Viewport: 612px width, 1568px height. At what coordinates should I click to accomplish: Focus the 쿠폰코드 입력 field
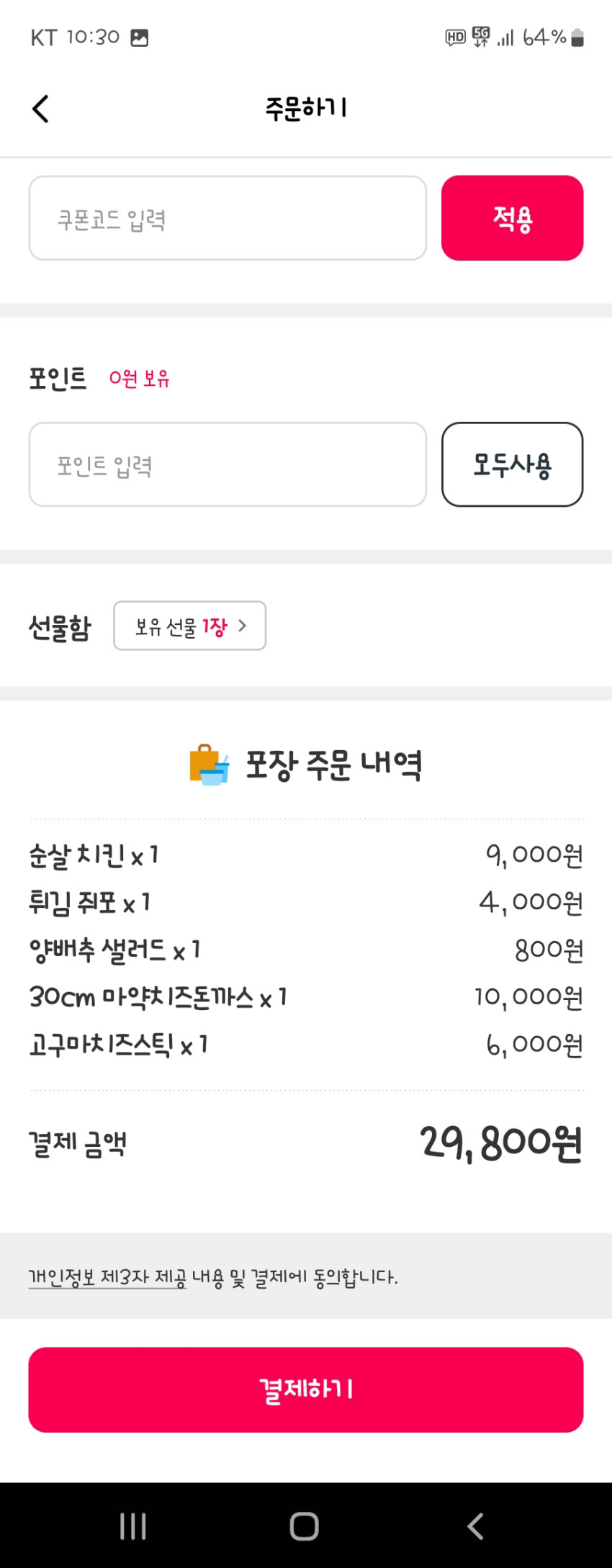click(x=228, y=218)
